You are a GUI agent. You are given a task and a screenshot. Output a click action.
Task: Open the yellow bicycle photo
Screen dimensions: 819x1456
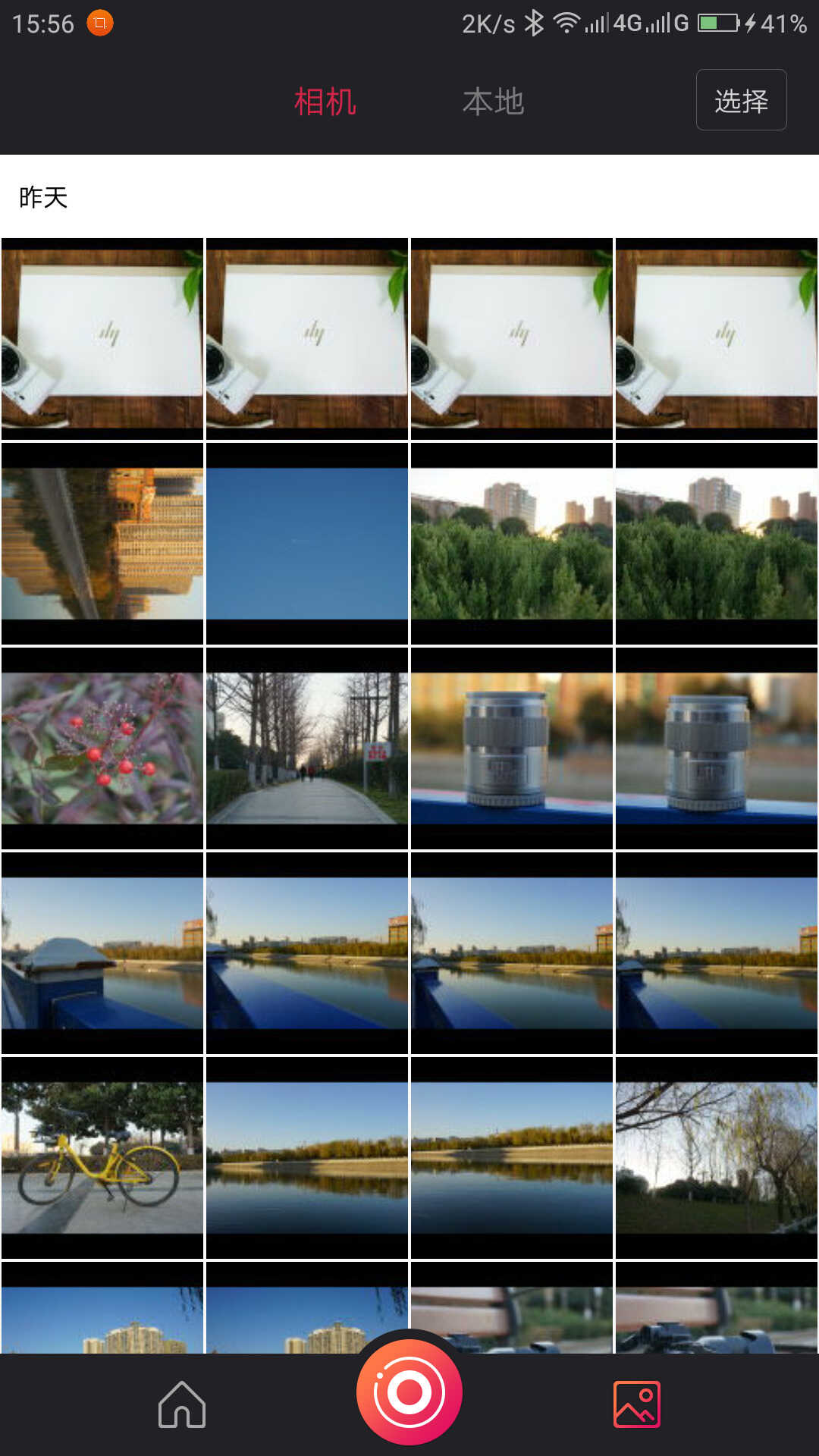[102, 1158]
